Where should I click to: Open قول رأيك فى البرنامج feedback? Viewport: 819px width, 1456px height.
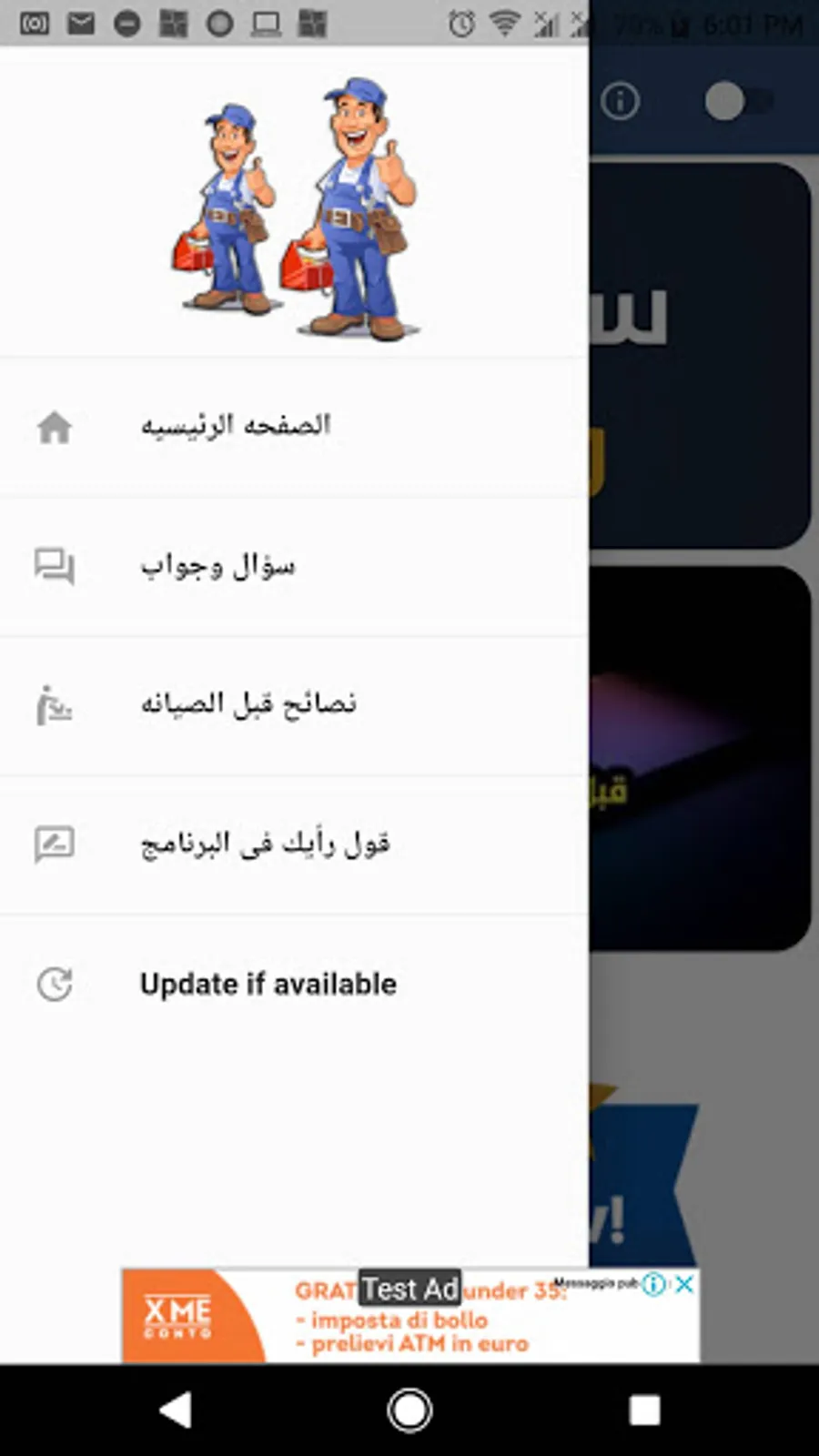[x=294, y=845]
